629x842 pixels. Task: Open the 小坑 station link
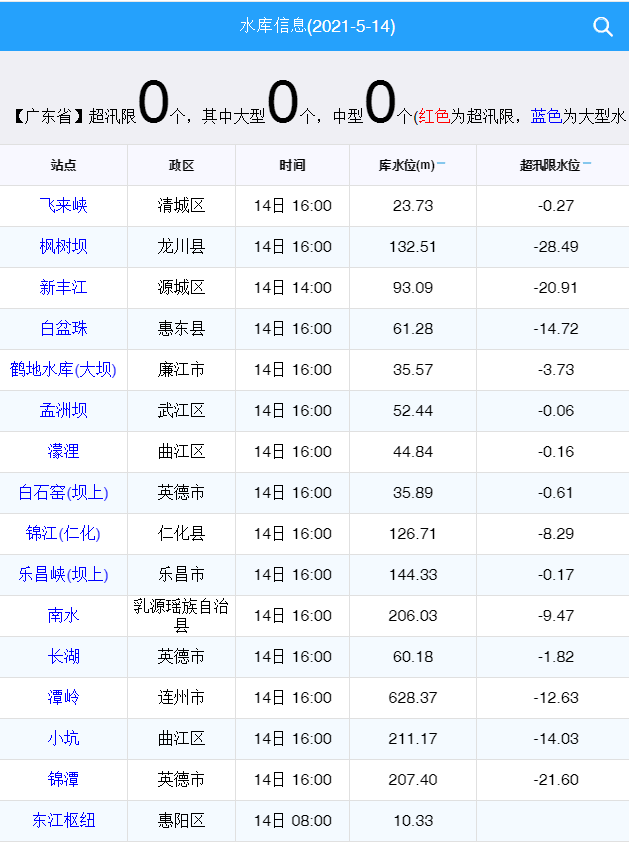[63, 739]
